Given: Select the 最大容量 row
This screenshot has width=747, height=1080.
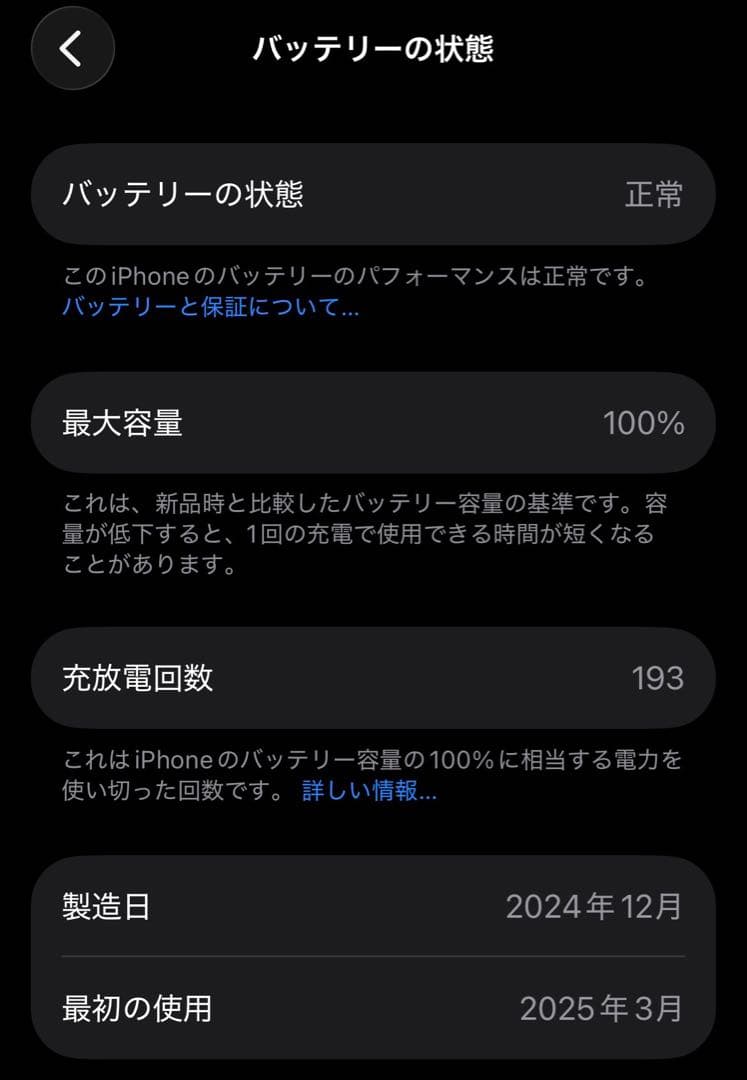Looking at the screenshot, I should 373,423.
